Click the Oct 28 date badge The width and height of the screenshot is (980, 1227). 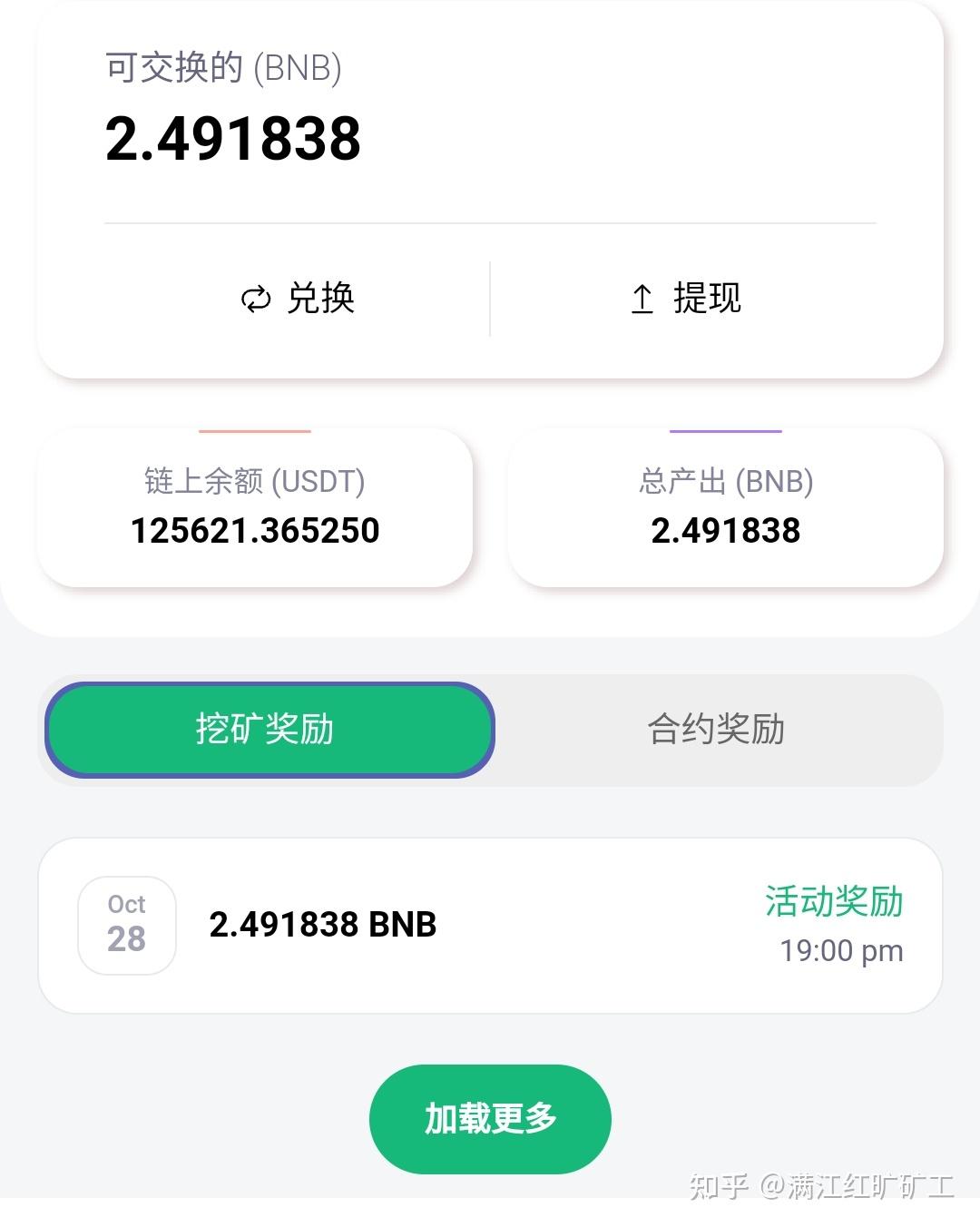126,924
